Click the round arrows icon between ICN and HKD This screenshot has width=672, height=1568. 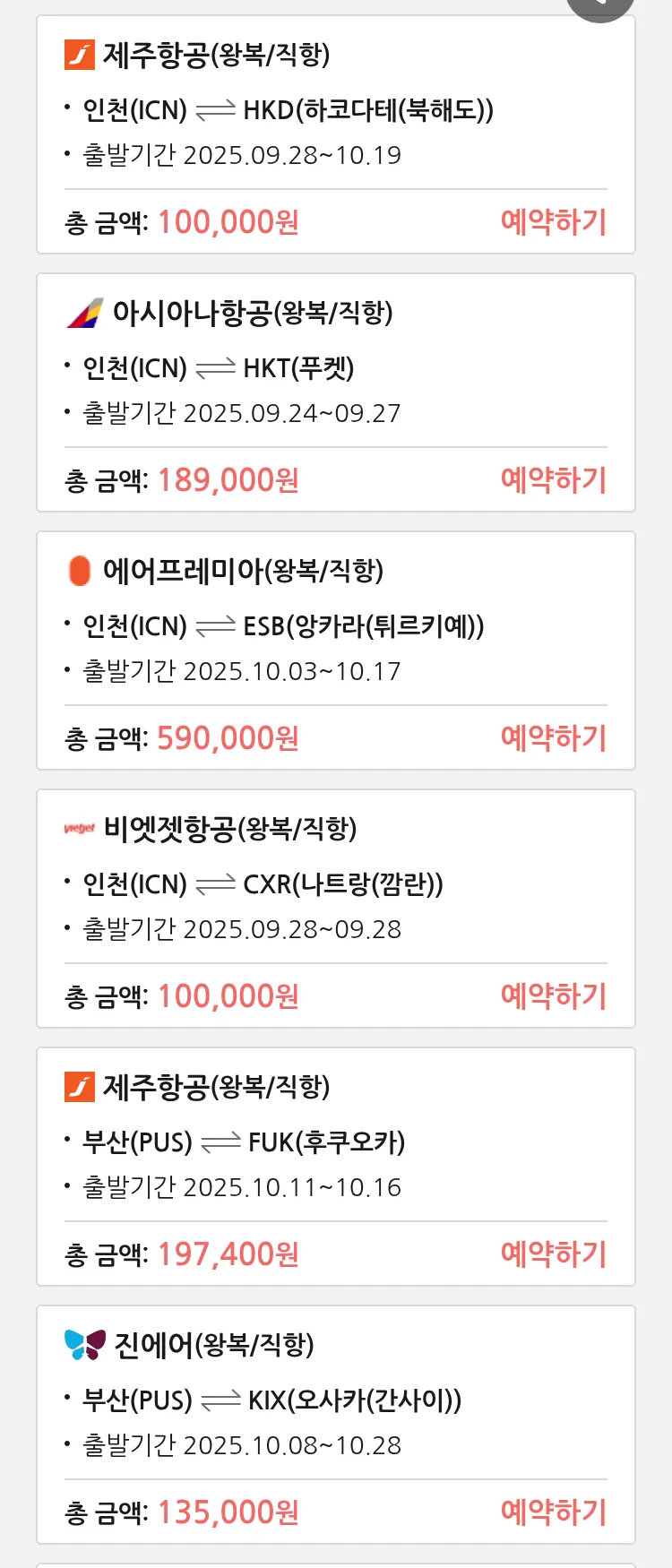click(215, 110)
